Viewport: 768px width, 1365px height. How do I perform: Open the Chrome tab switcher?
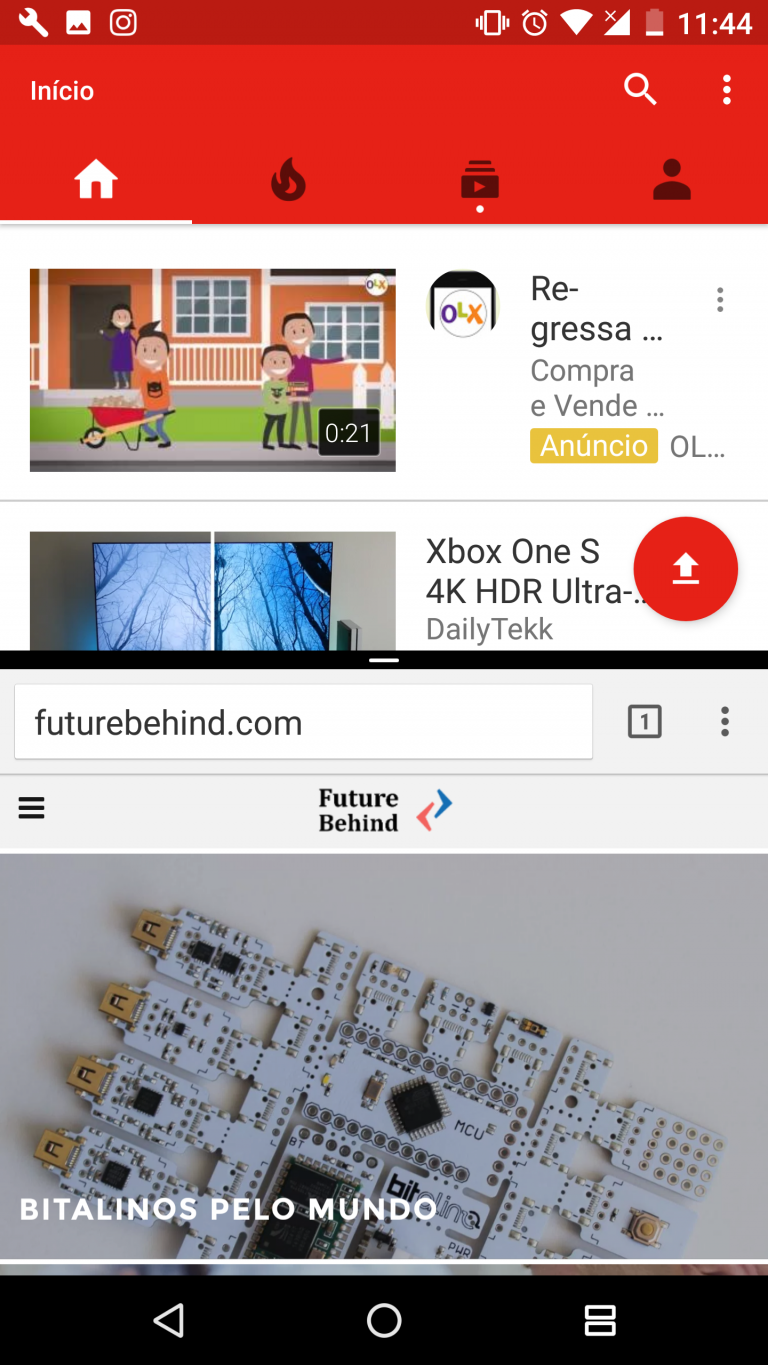(x=644, y=721)
